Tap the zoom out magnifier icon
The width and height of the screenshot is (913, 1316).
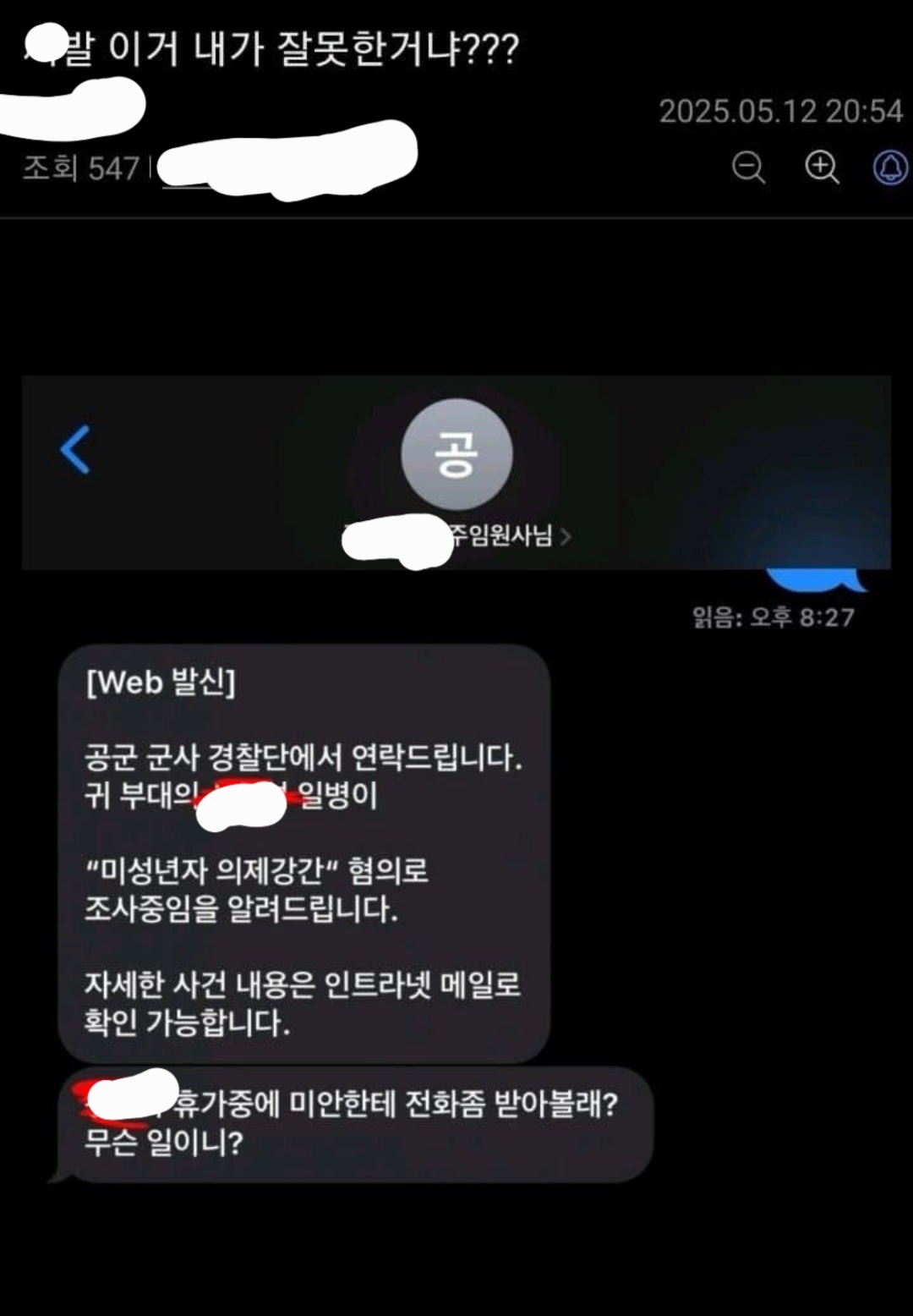(x=748, y=167)
